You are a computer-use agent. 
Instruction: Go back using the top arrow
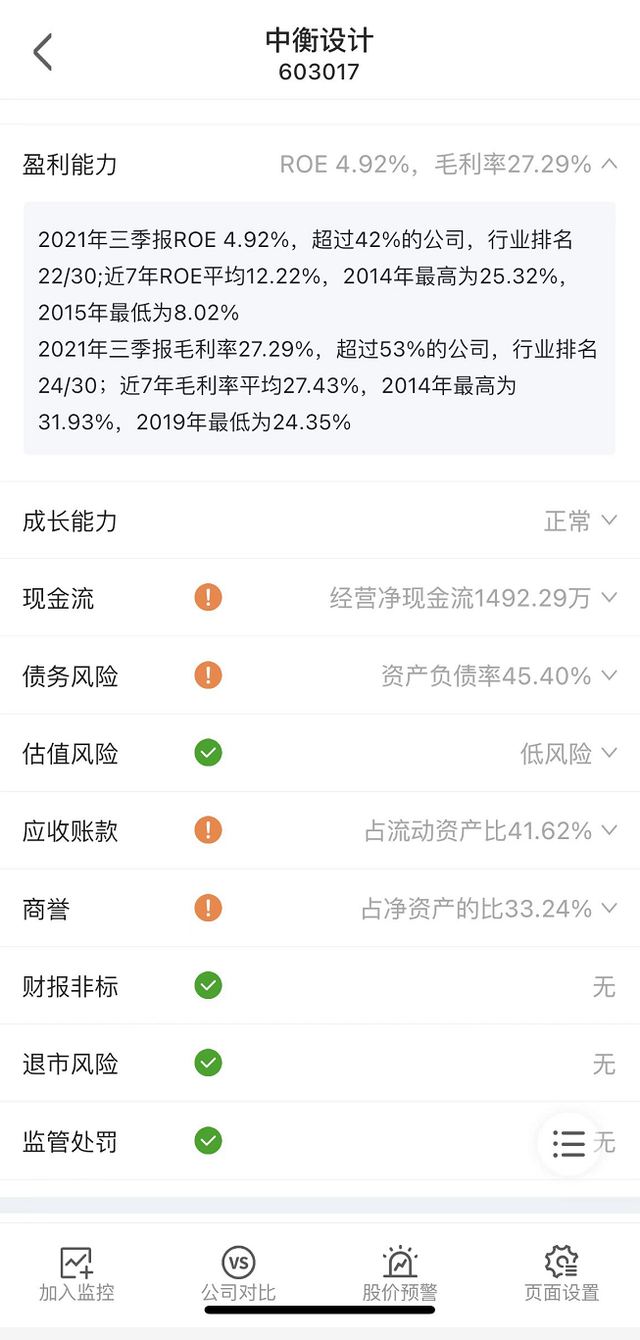pos(42,52)
